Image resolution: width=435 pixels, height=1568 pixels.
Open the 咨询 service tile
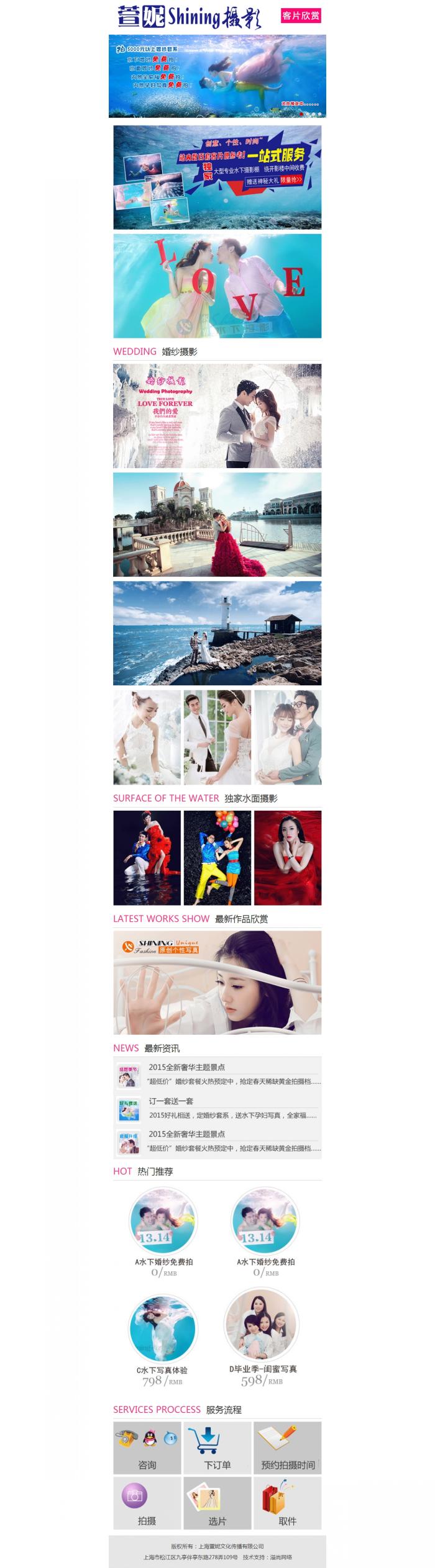pyautogui.click(x=147, y=1448)
